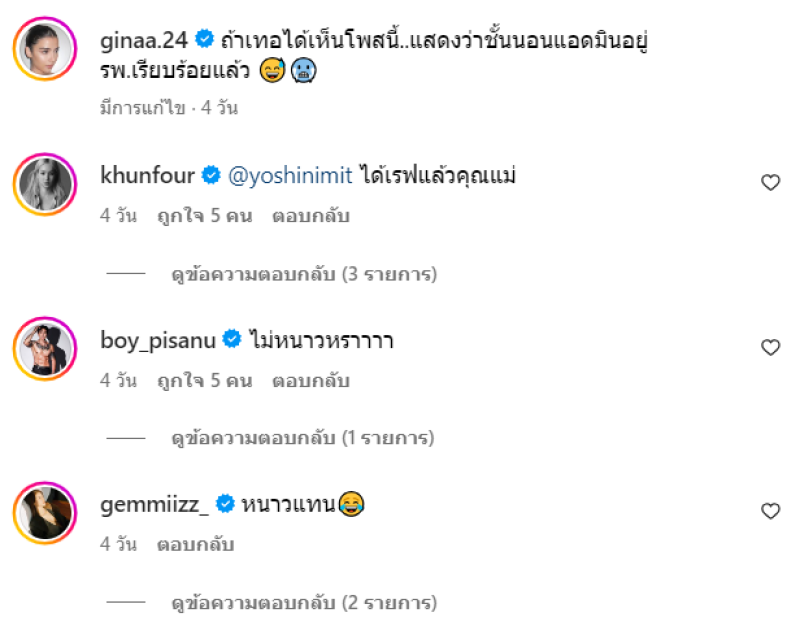Reply to gemmiizz_'s comment

[196, 545]
